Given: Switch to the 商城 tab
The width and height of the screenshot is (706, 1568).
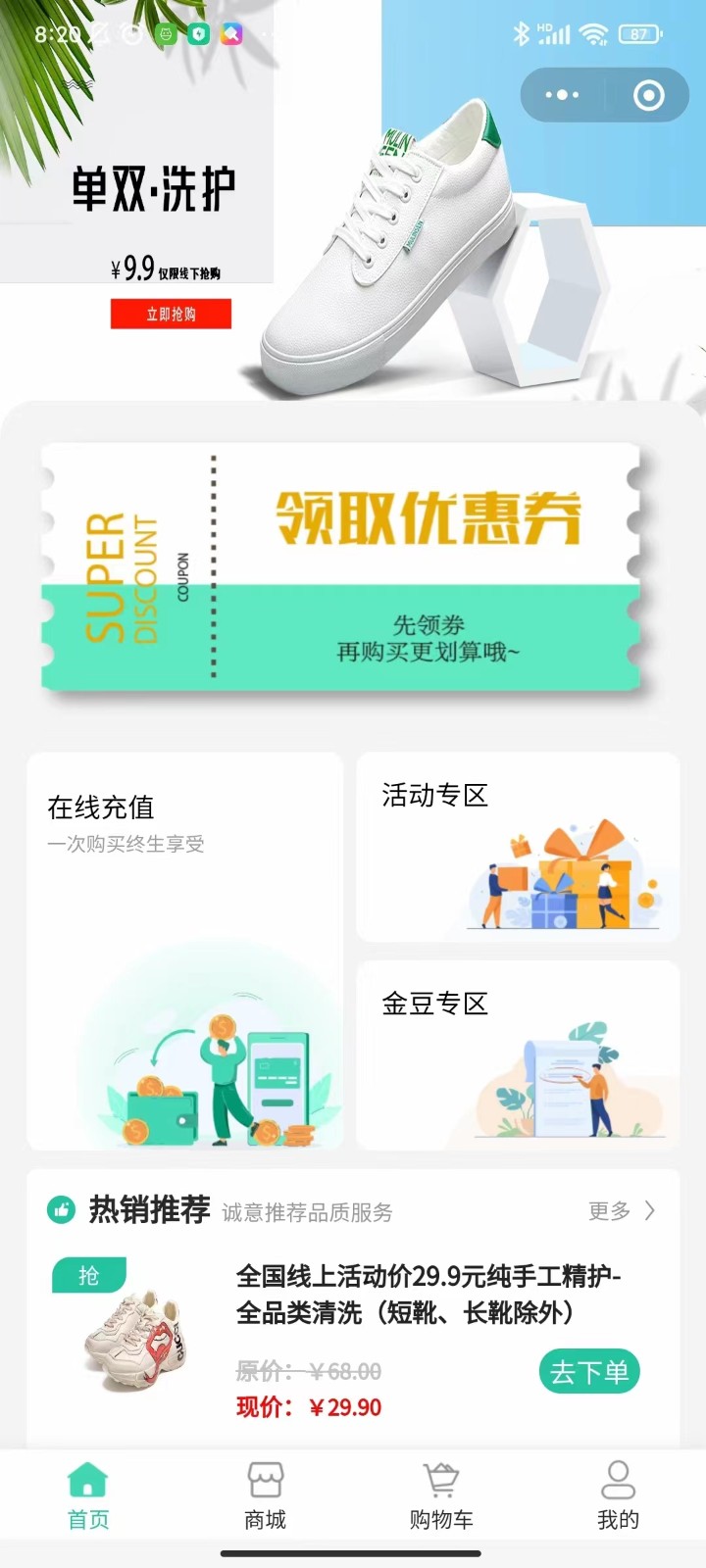Looking at the screenshot, I should [x=265, y=1496].
